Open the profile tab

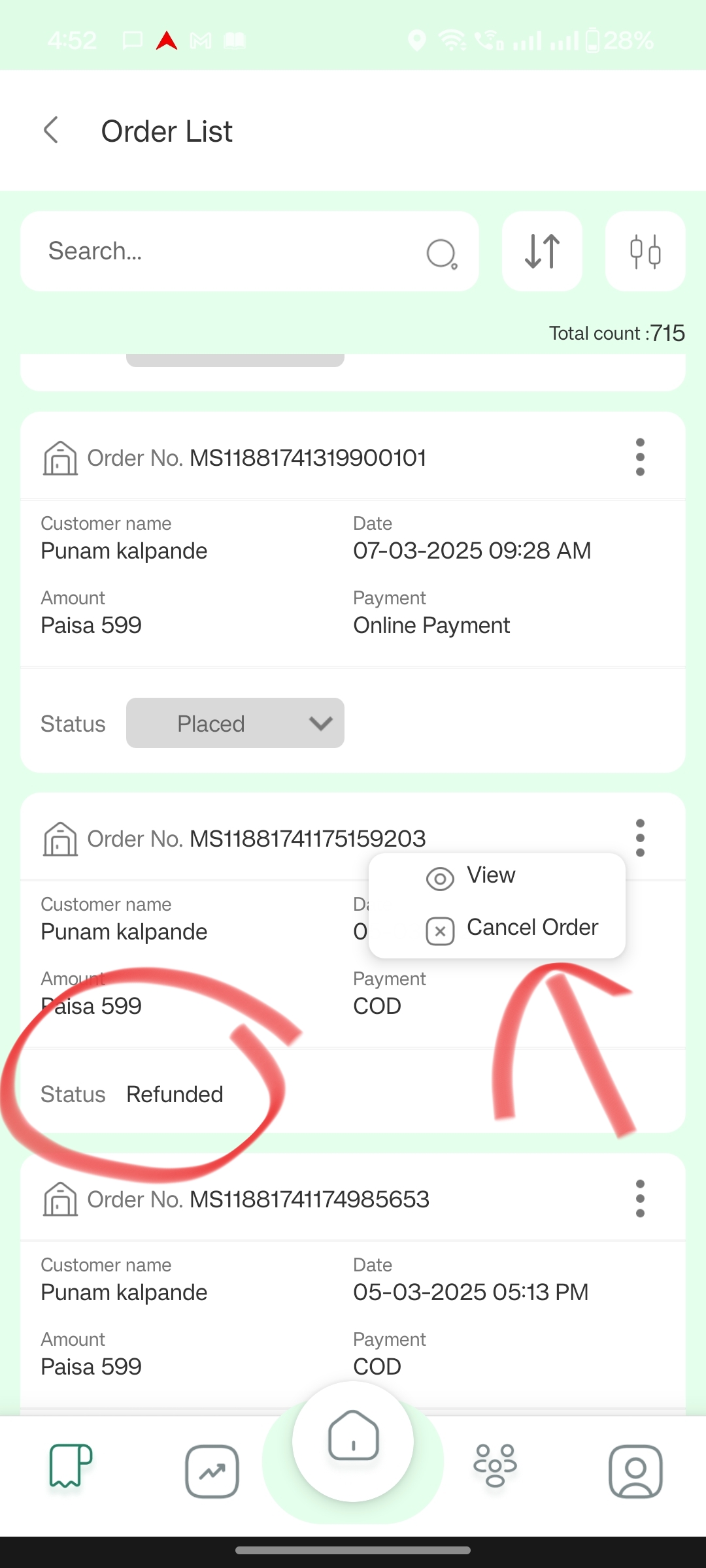(x=635, y=1471)
